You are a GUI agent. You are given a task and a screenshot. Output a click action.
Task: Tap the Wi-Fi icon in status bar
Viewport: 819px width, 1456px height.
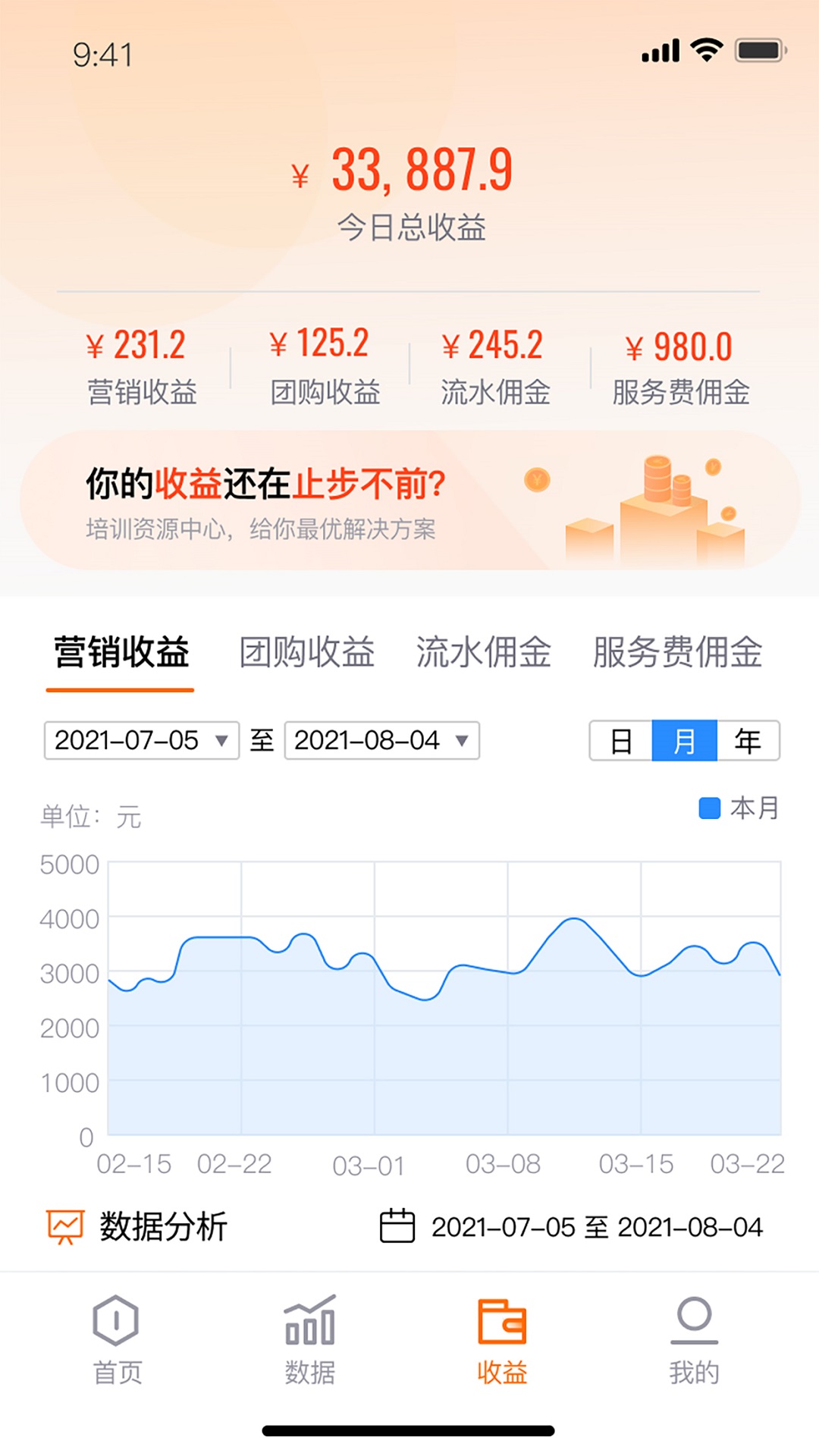(x=706, y=48)
